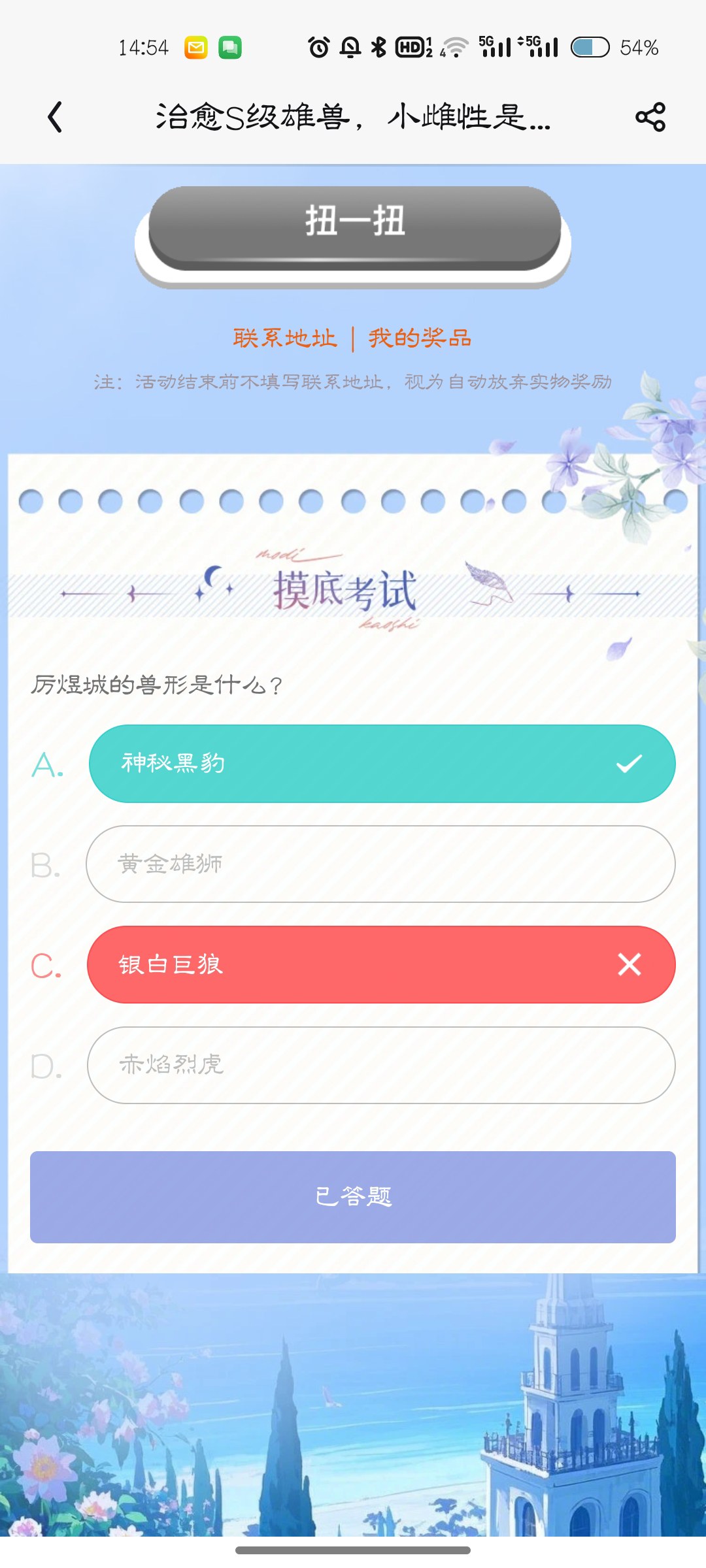Go back using the top-left arrow
This screenshot has height=1568, width=706.
(55, 118)
